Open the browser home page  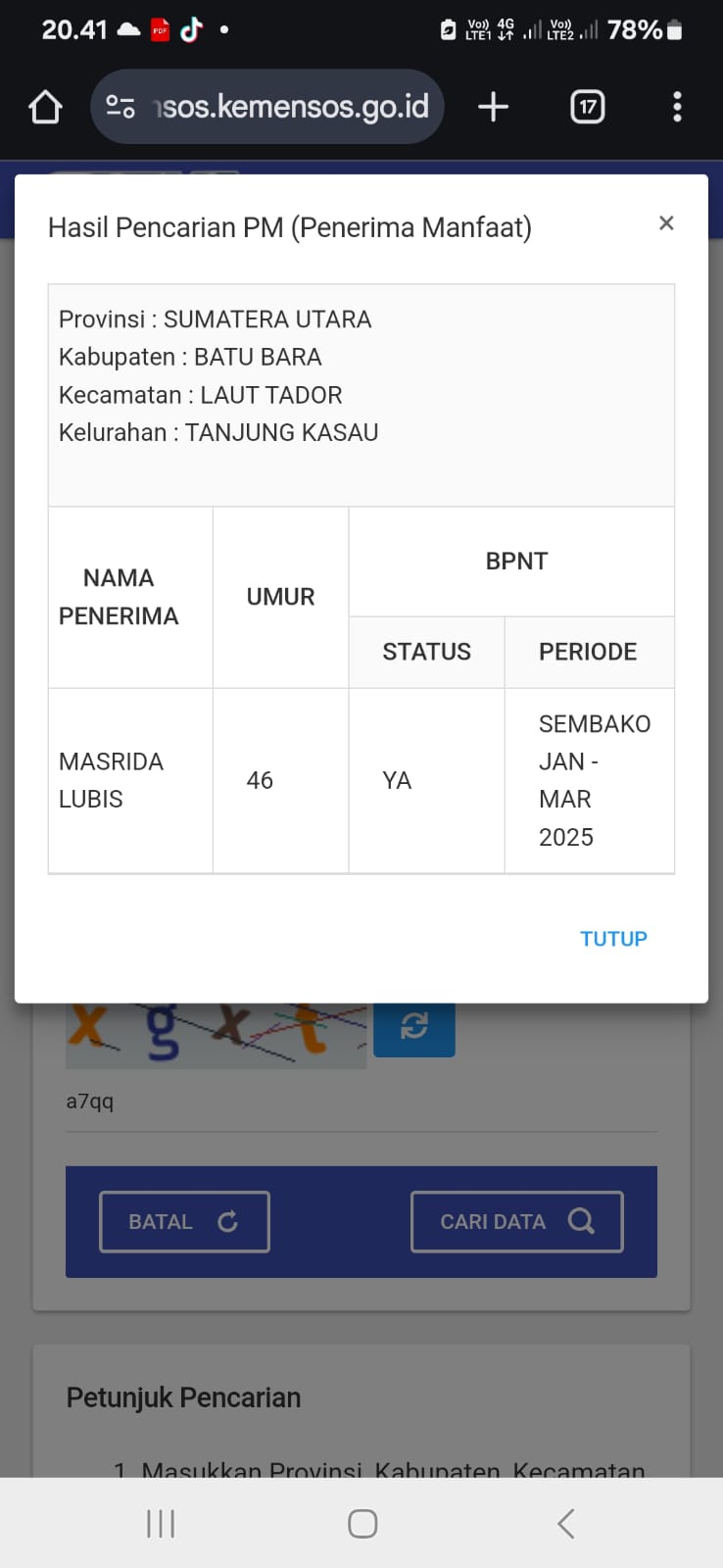(46, 107)
